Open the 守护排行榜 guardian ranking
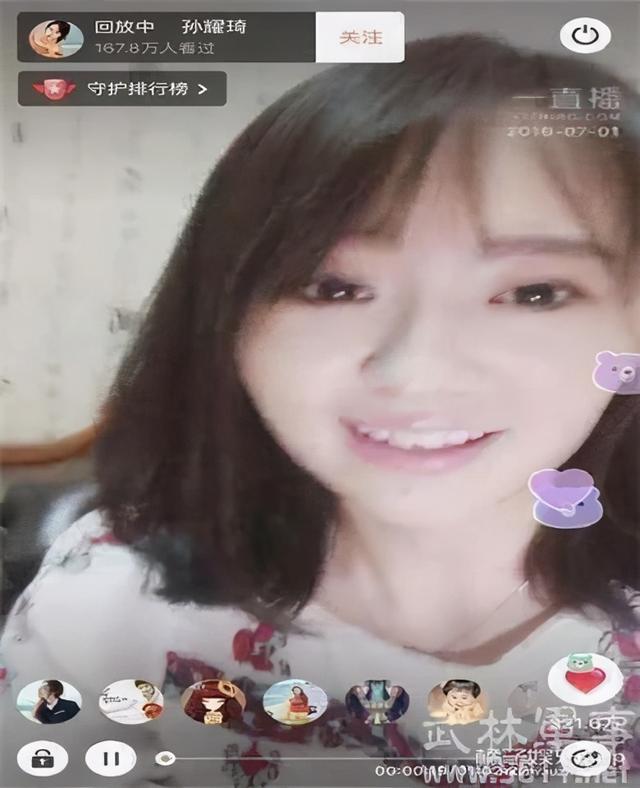The height and width of the screenshot is (788, 640). (x=122, y=89)
